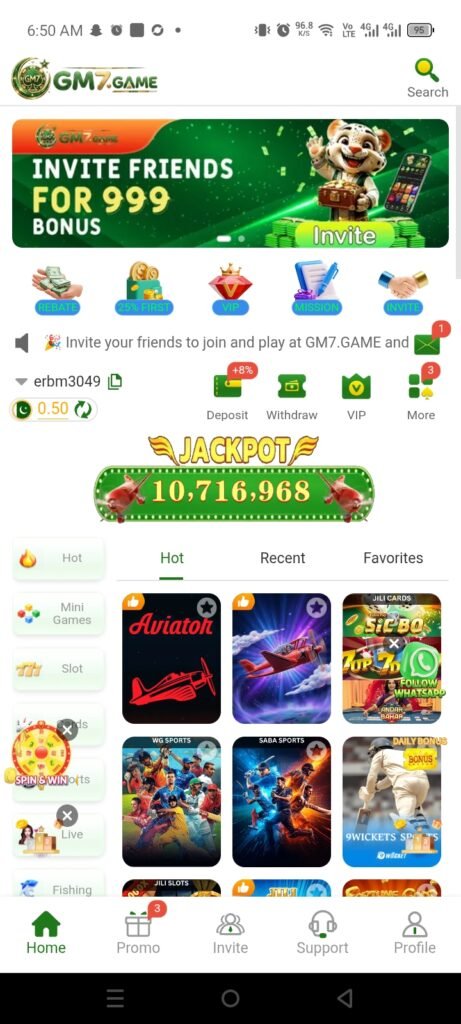Open Withdraw
Image resolution: width=461 pixels, height=1024 pixels.
point(291,397)
